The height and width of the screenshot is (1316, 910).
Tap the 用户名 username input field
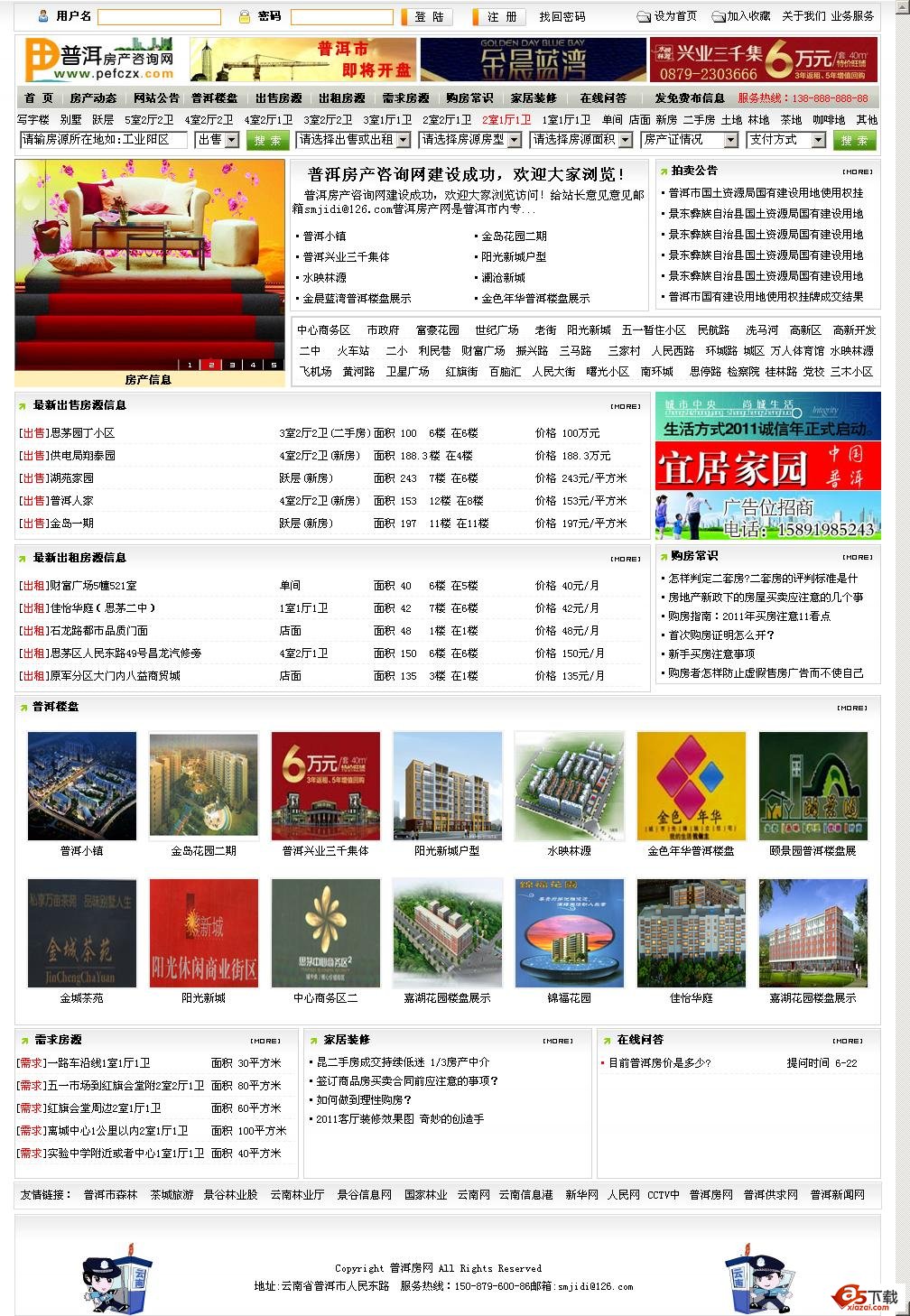[x=159, y=17]
